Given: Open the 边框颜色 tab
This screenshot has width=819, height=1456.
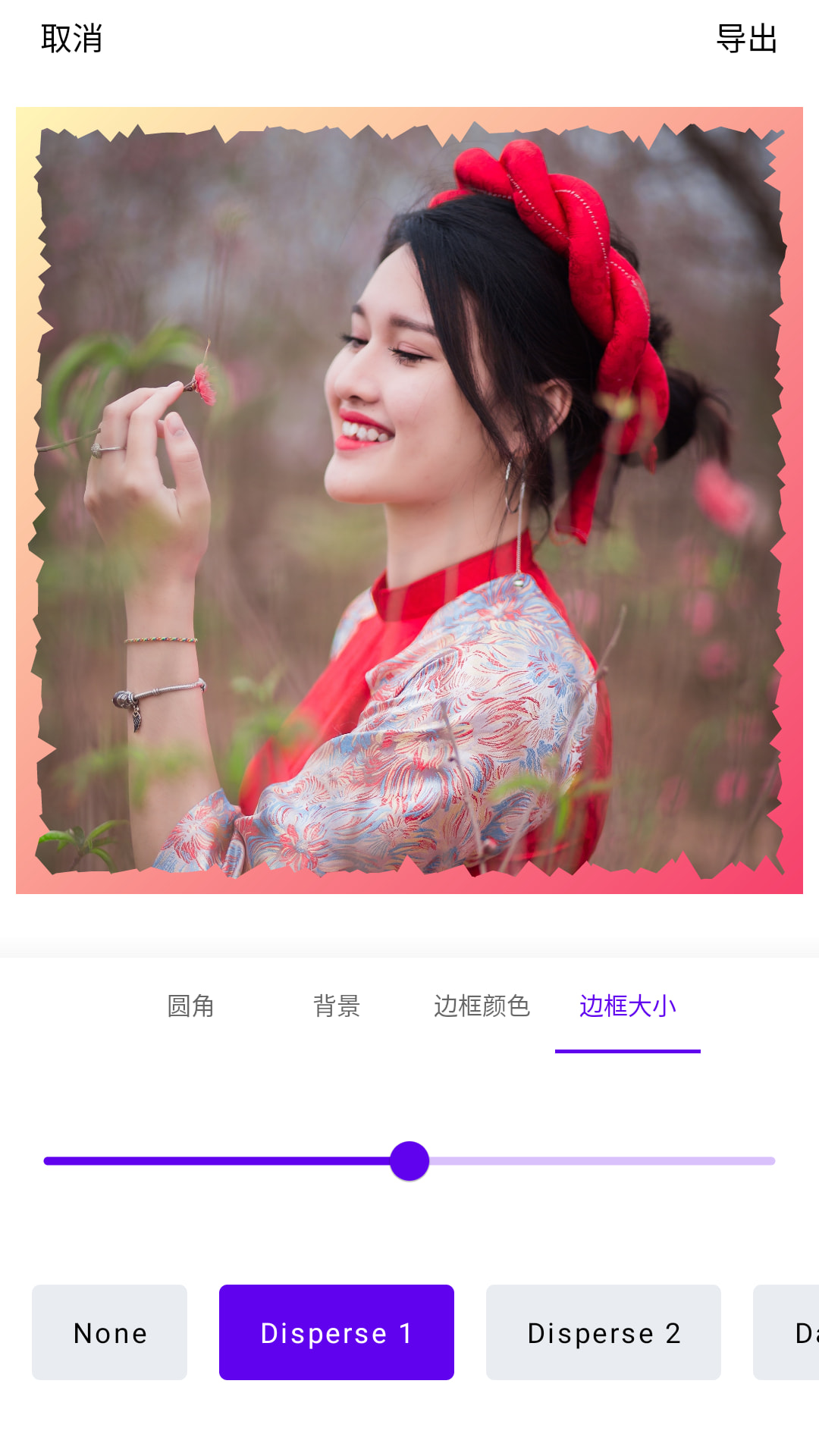Looking at the screenshot, I should pyautogui.click(x=482, y=1006).
